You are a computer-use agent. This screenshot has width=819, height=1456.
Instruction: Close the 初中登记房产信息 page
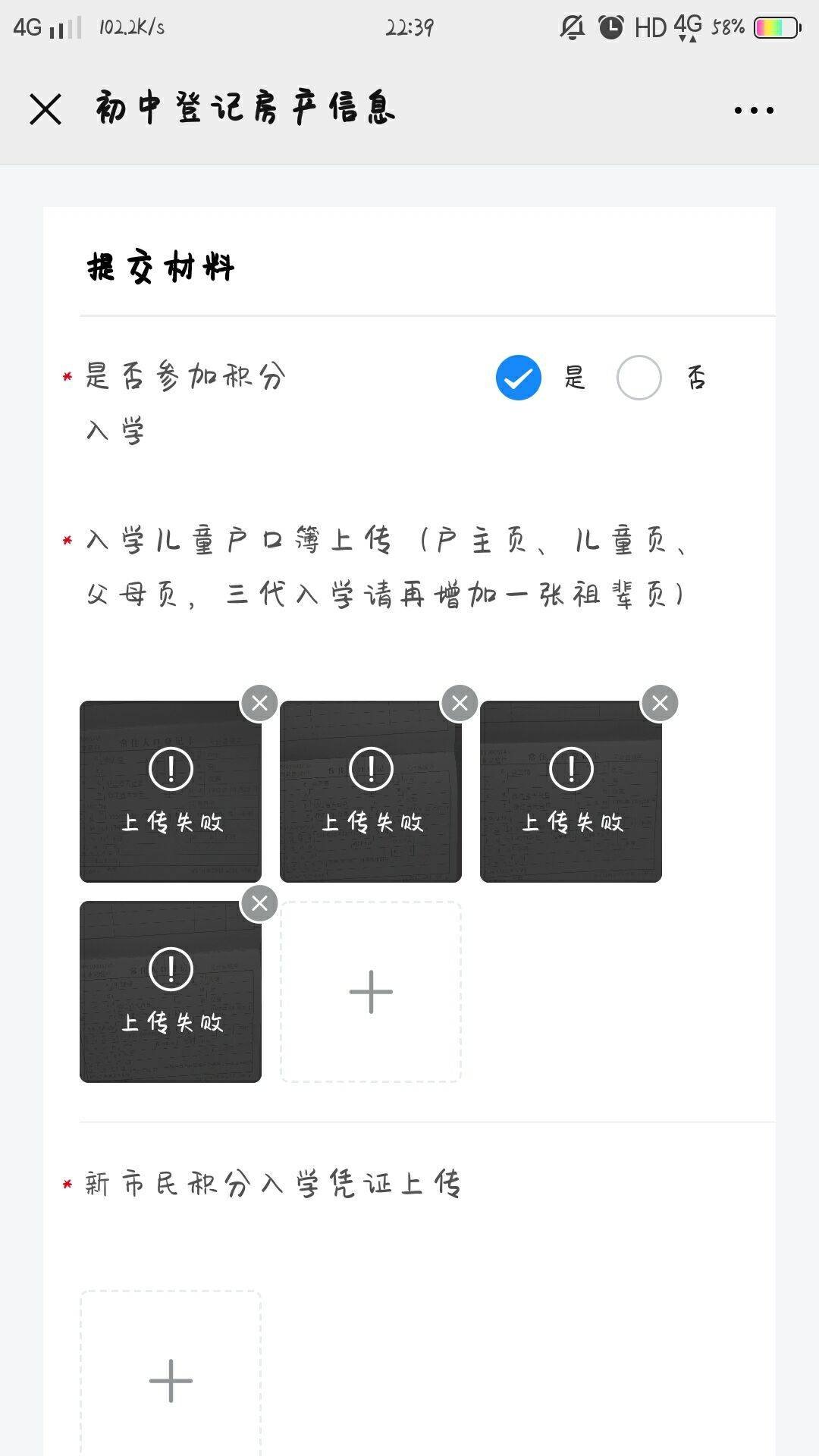pos(45,109)
